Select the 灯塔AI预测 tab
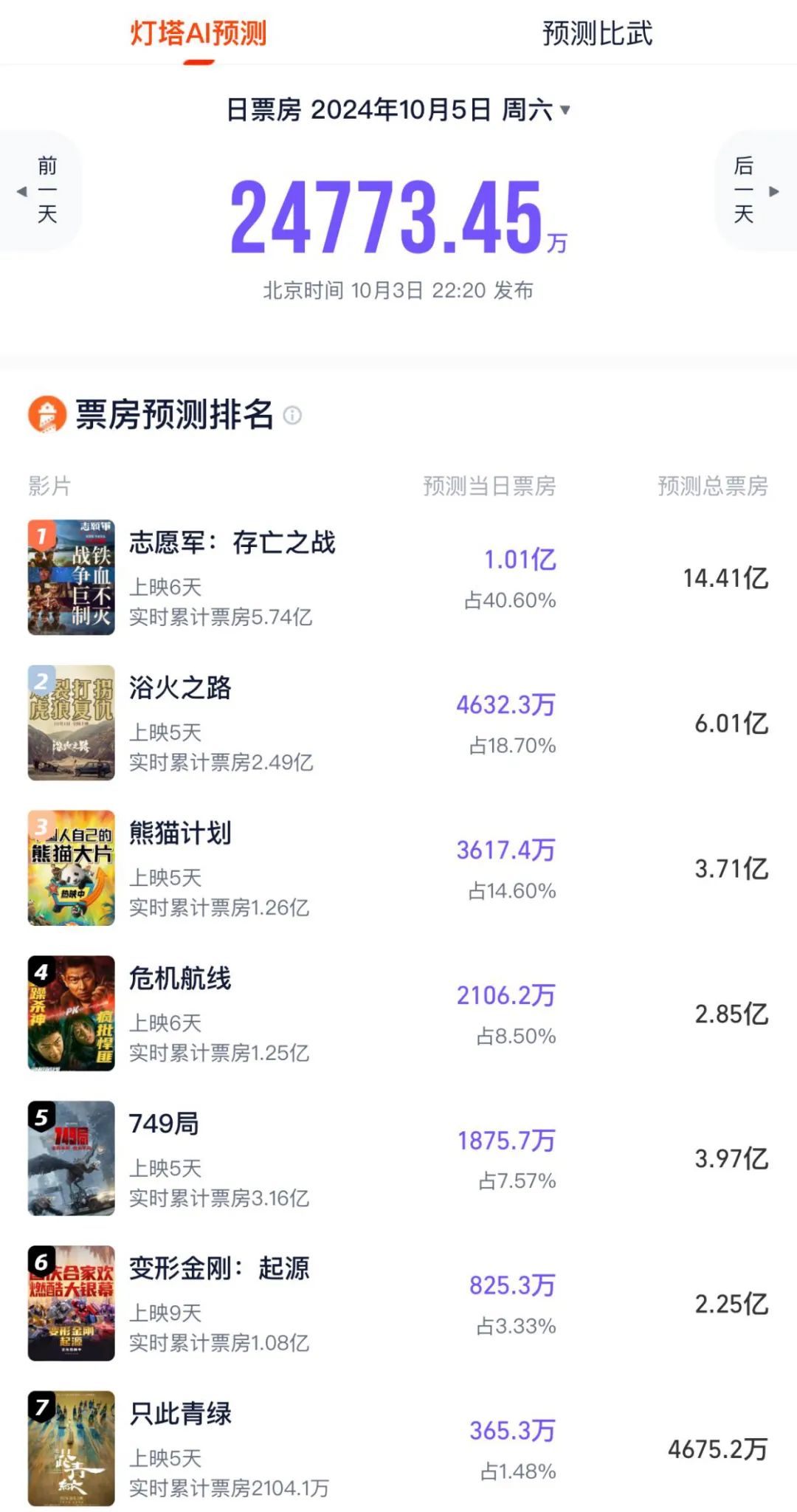The width and height of the screenshot is (797, 1512). (199, 34)
